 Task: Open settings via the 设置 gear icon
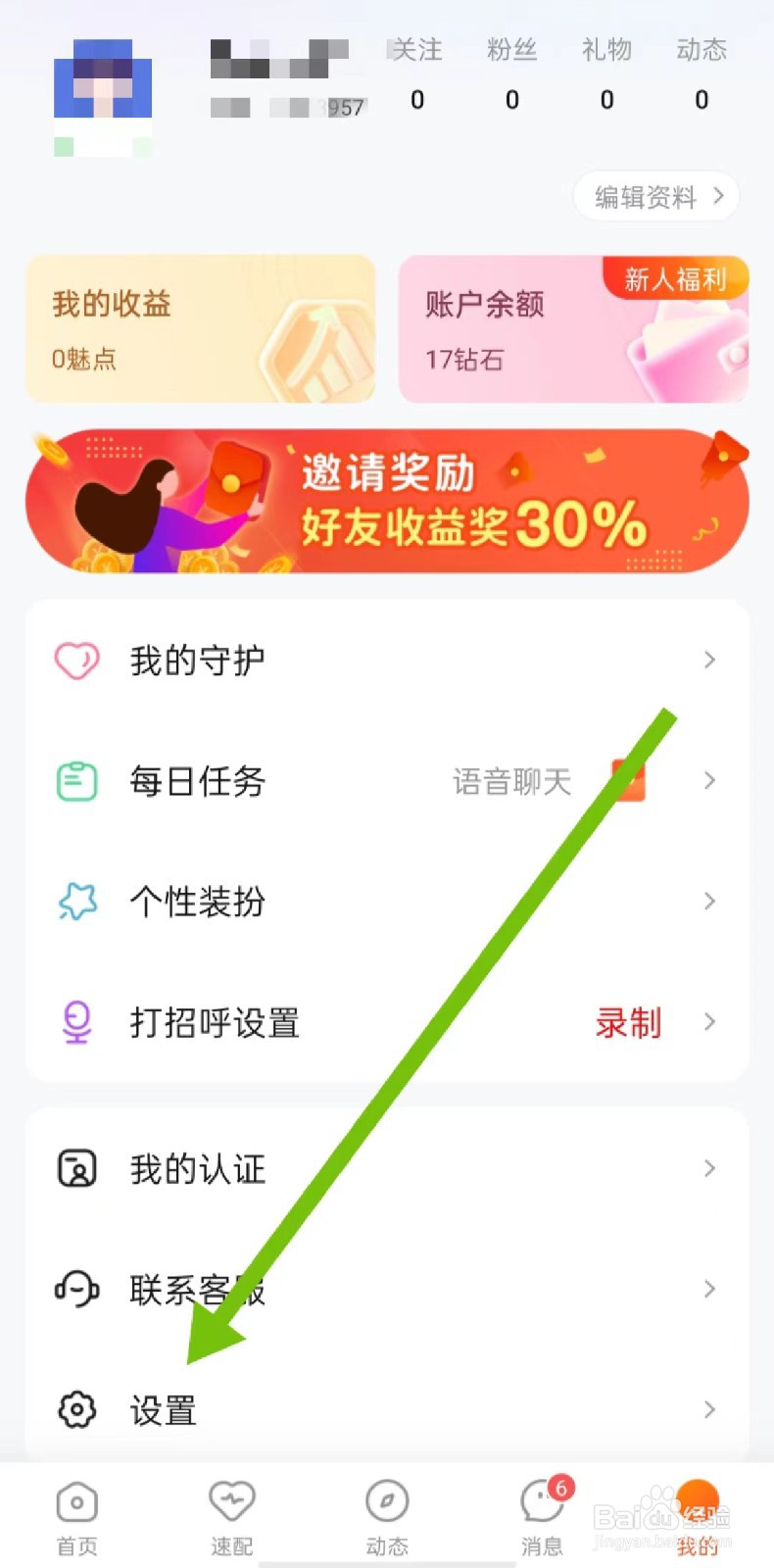tap(76, 1410)
